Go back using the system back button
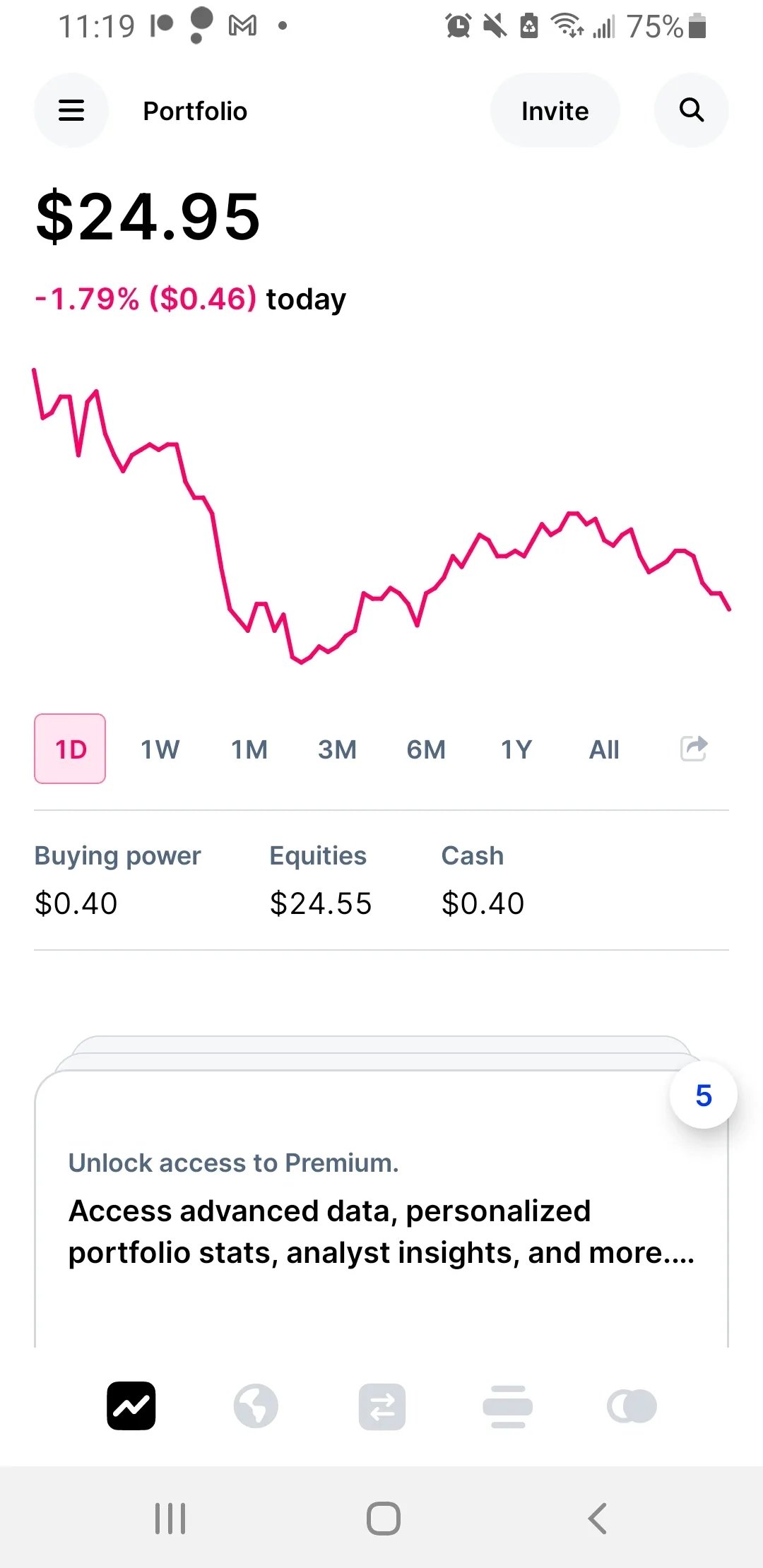The height and width of the screenshot is (1568, 763). [x=597, y=1518]
